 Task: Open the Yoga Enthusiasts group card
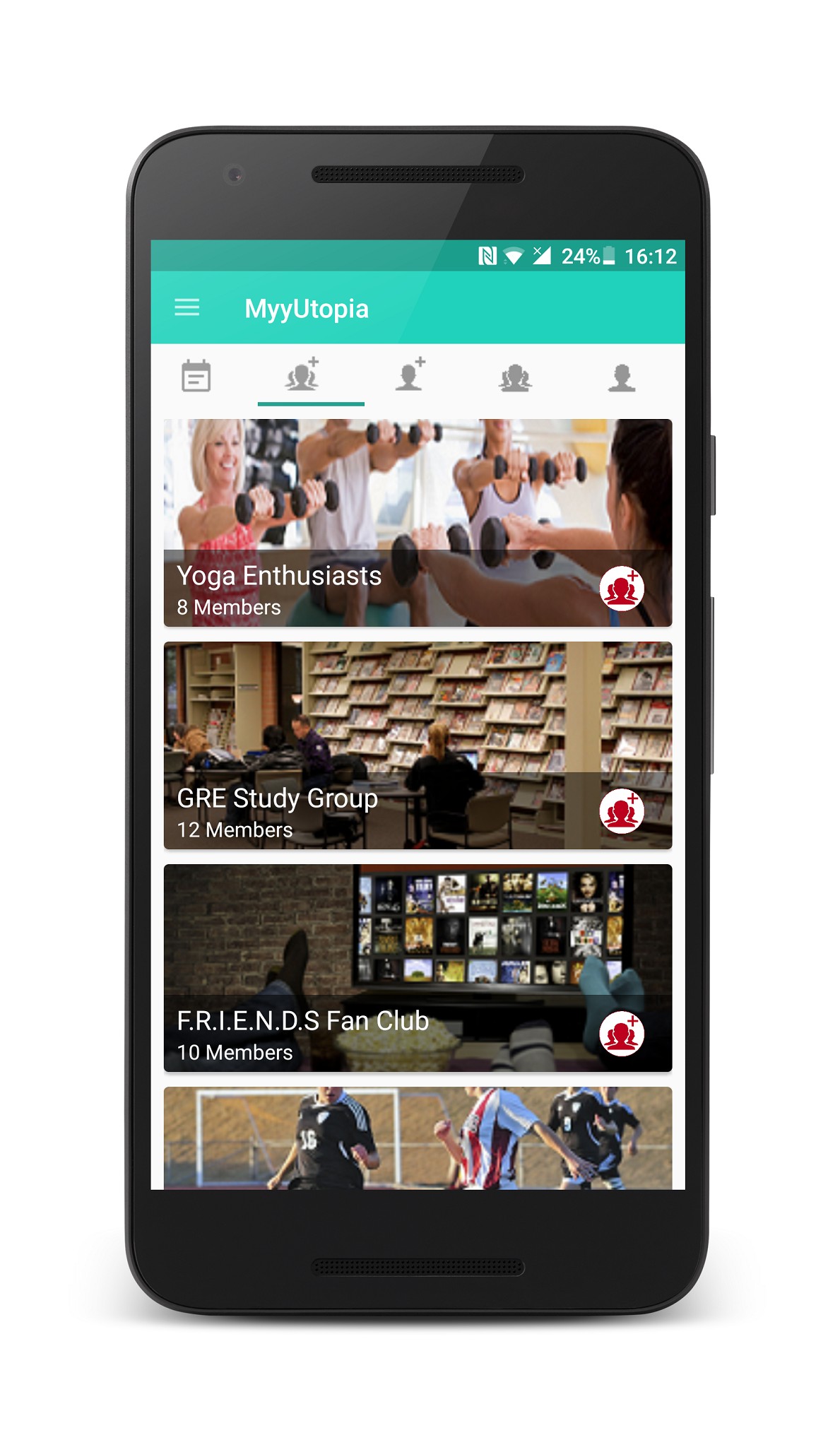coord(418,523)
